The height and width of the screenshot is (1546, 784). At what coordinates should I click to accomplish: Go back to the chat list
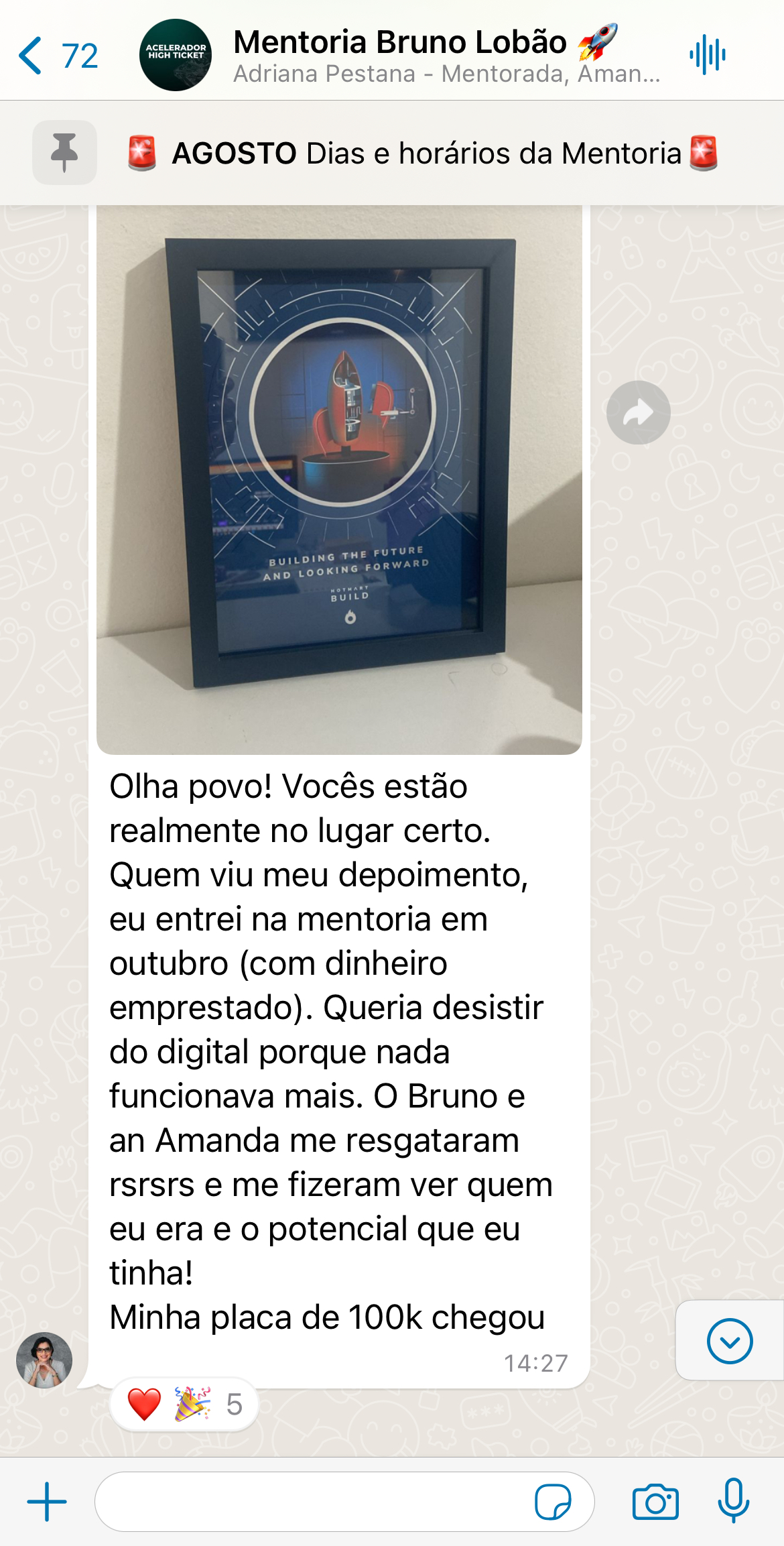click(x=58, y=56)
